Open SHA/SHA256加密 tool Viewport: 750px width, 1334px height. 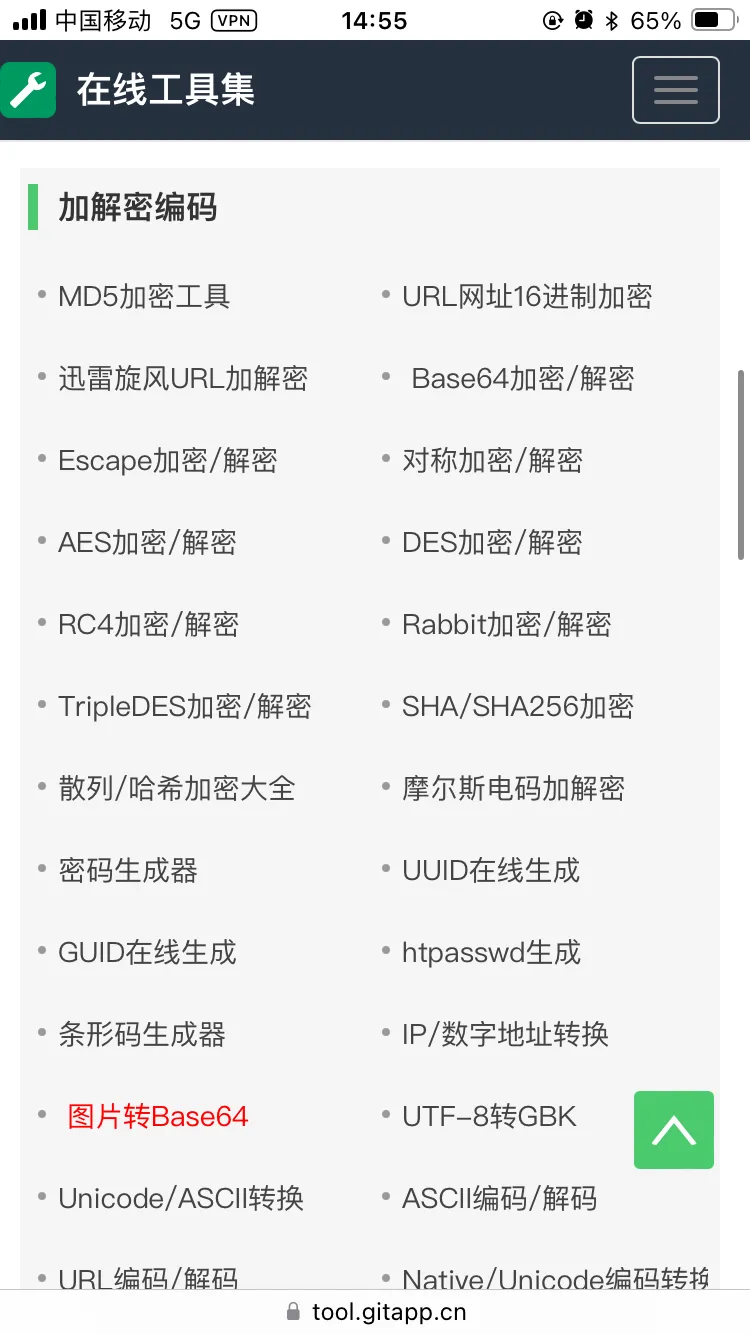[x=518, y=706]
